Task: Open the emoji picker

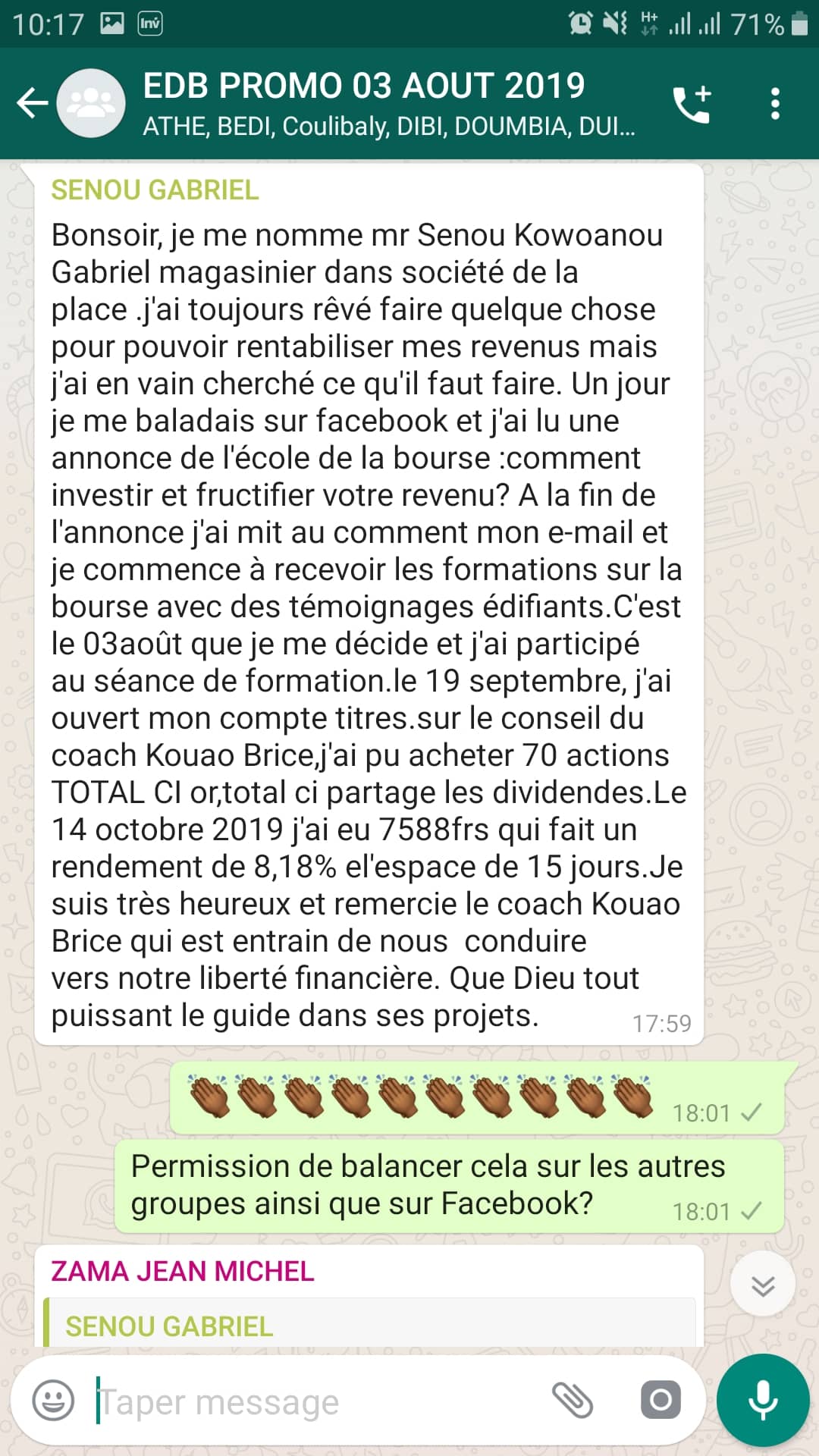Action: (53, 1400)
